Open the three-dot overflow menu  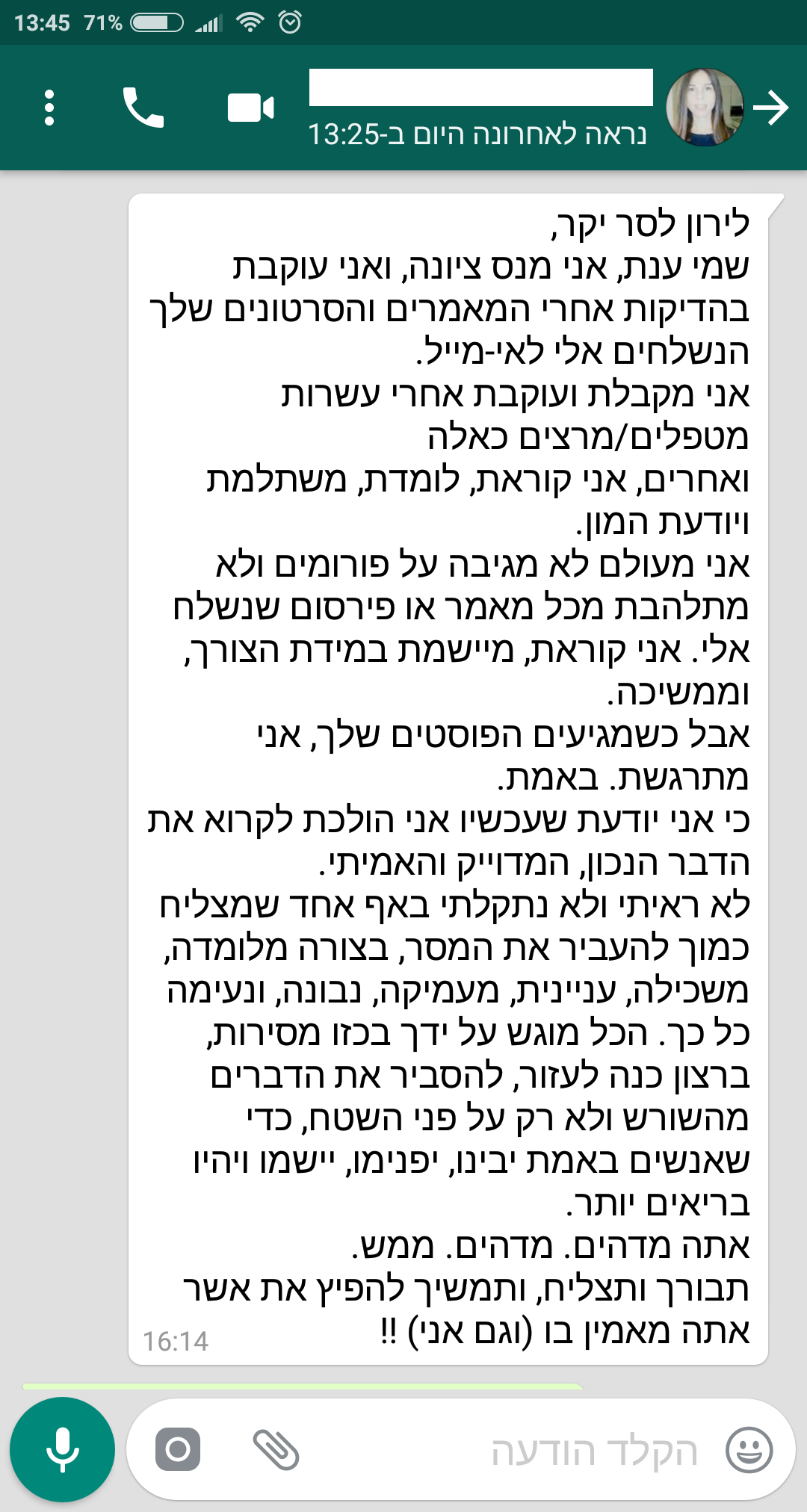(x=49, y=108)
